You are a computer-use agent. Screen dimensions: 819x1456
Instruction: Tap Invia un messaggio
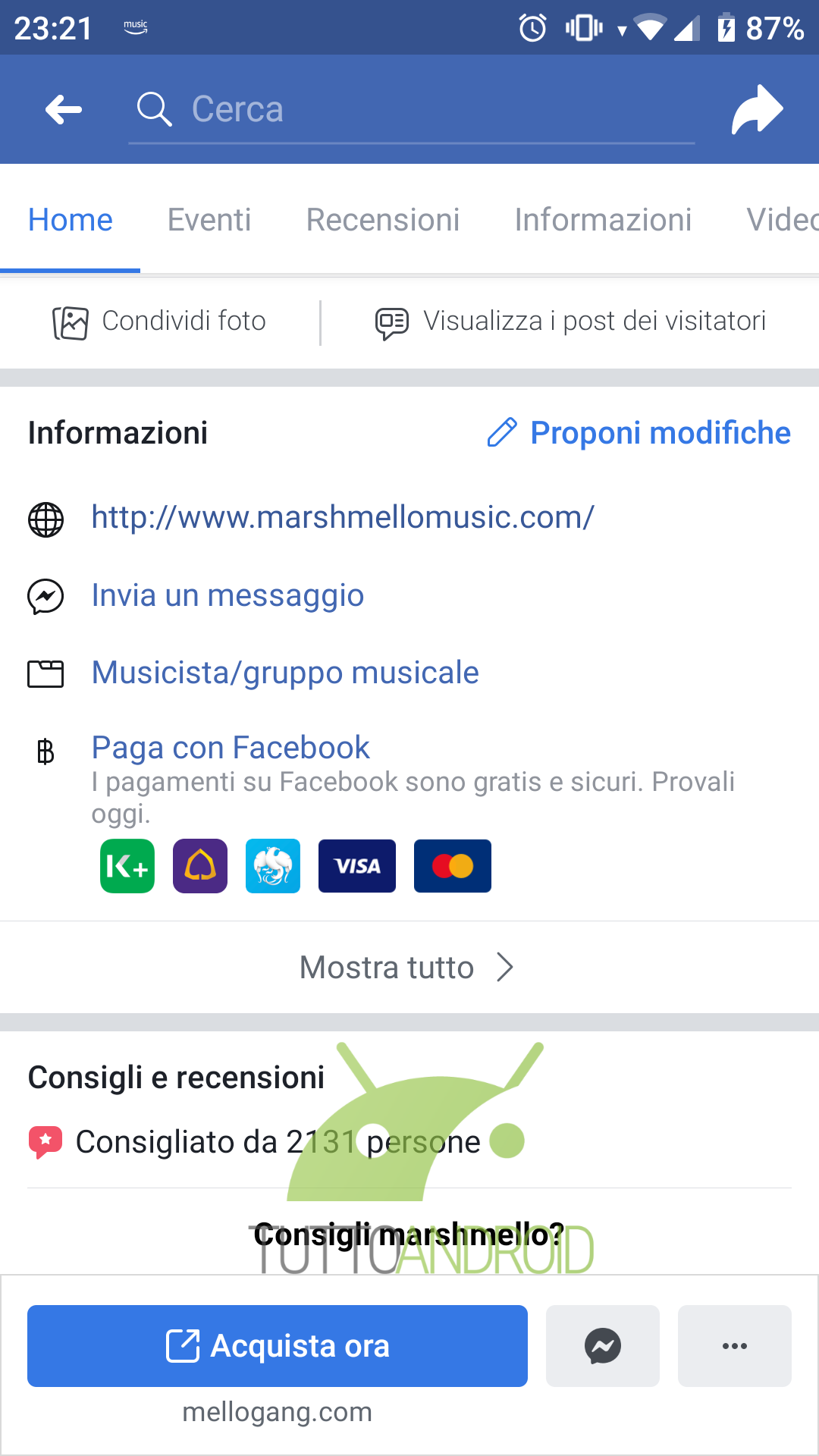(x=227, y=595)
